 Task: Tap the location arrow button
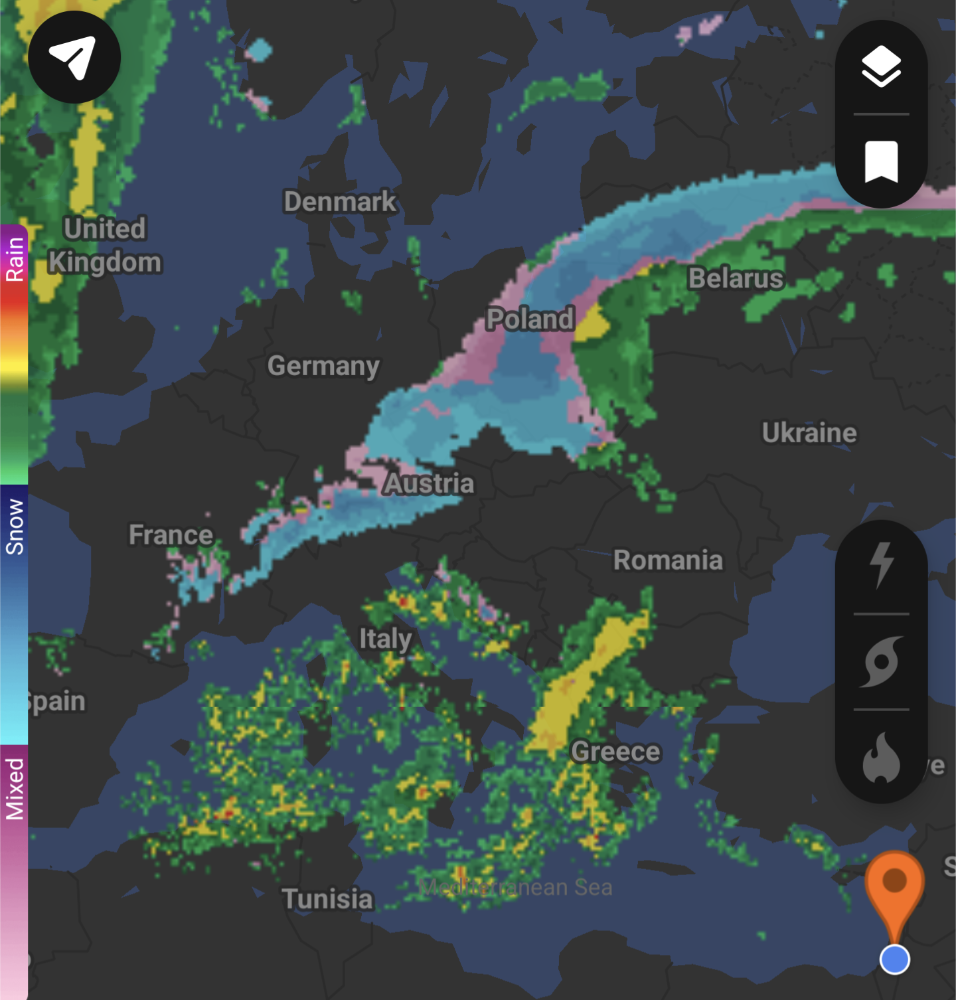[75, 57]
